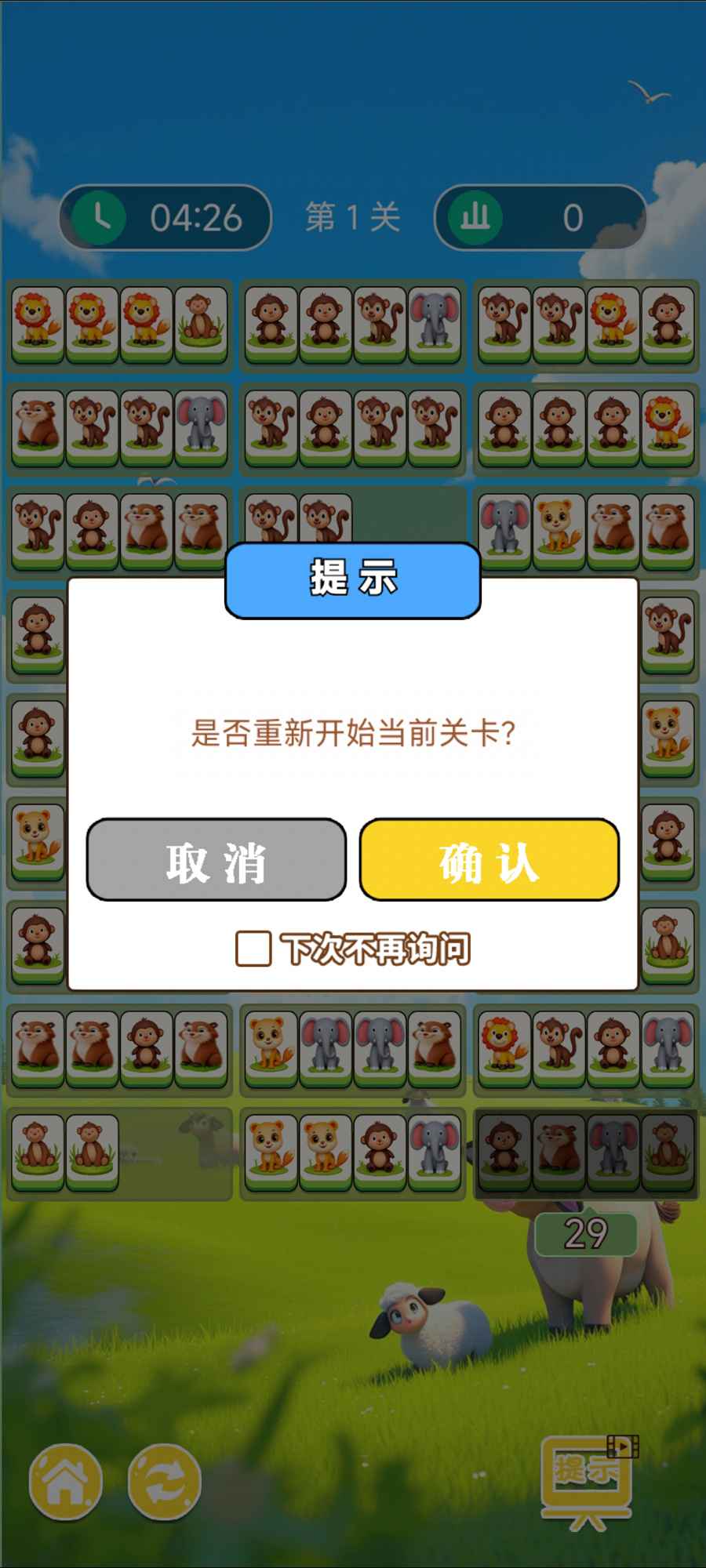Confirm restart with the 确认 button

pyautogui.click(x=489, y=859)
